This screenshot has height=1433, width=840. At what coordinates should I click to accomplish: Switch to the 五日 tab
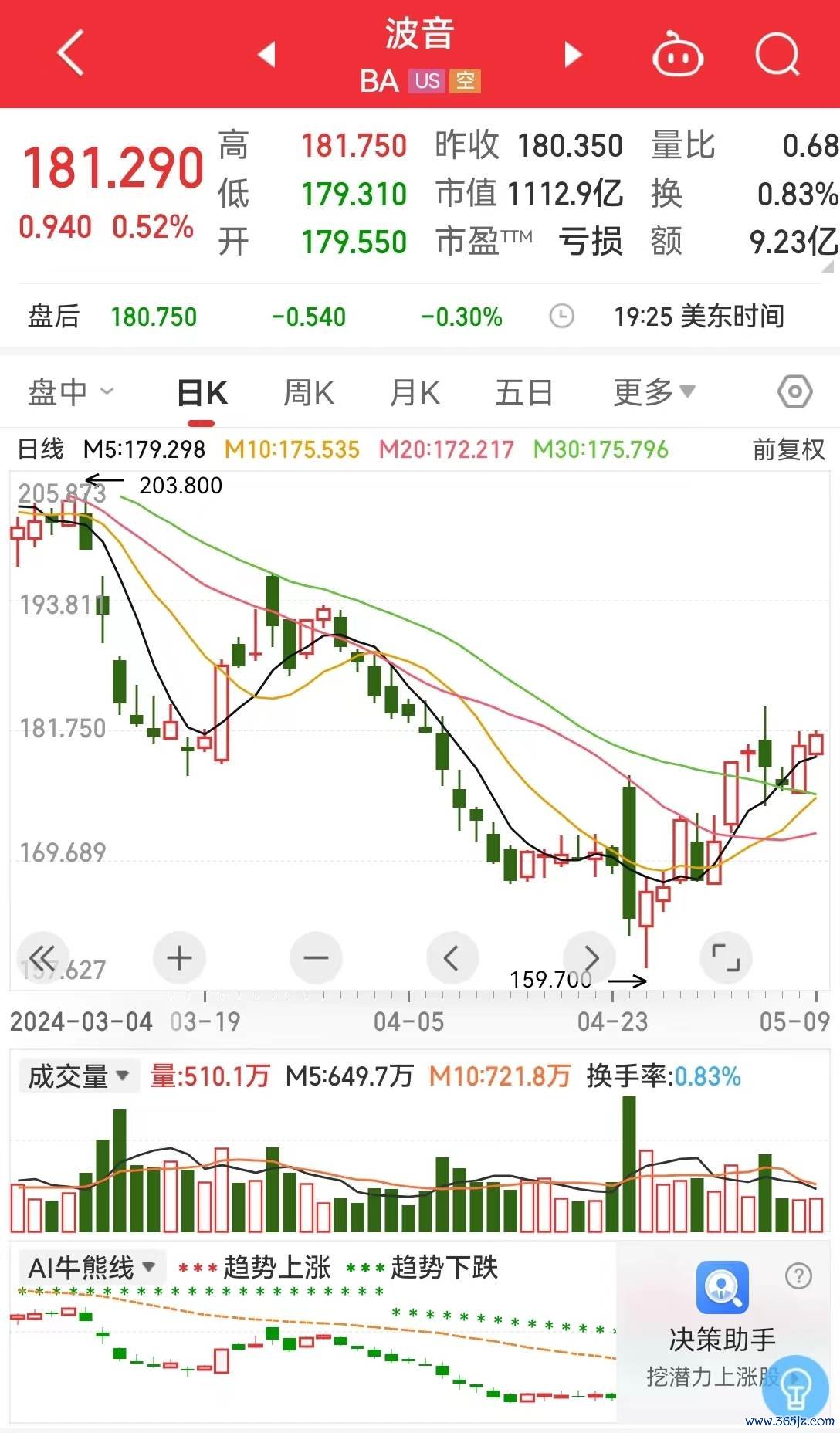[x=523, y=393]
